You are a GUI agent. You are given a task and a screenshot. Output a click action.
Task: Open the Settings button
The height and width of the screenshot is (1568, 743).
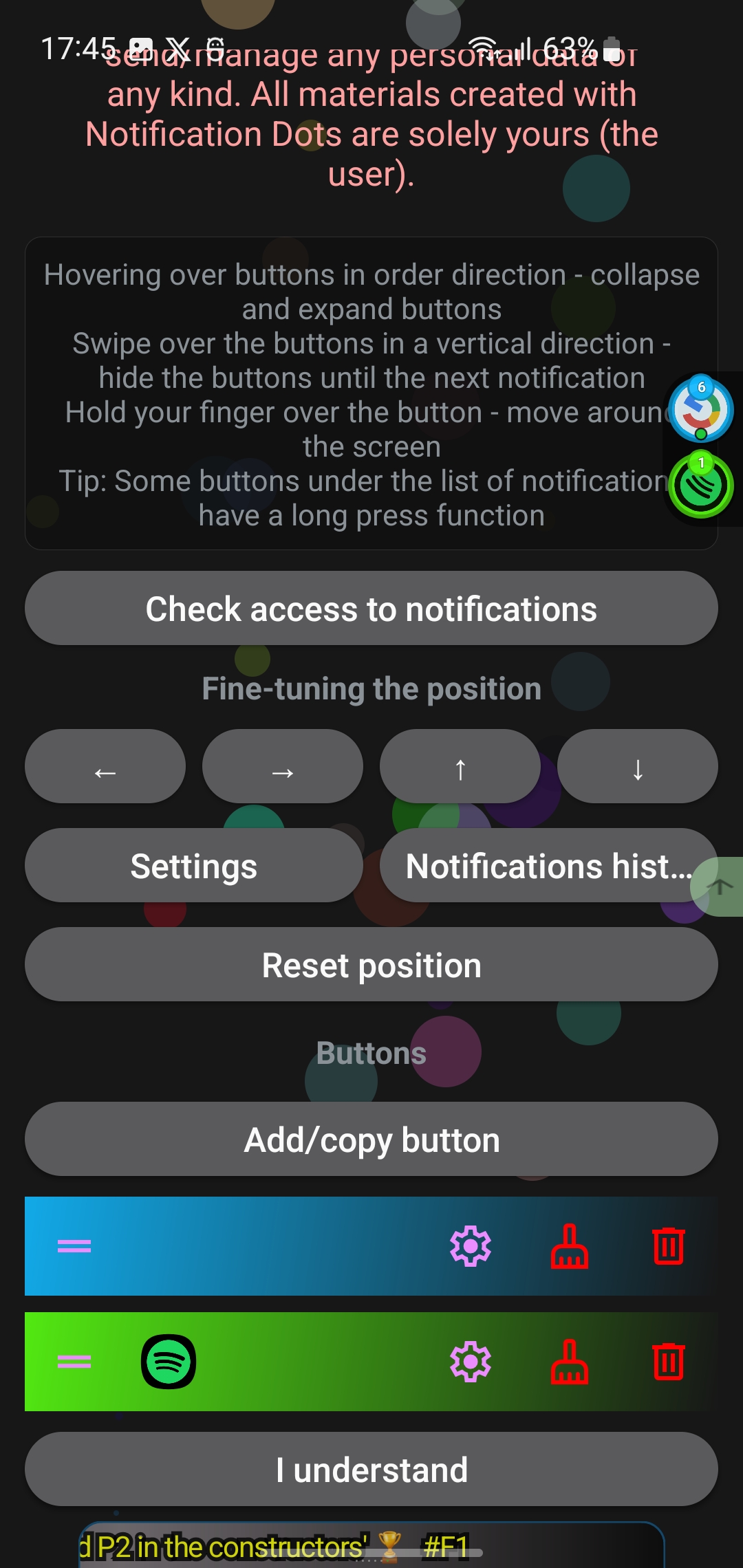coord(193,866)
